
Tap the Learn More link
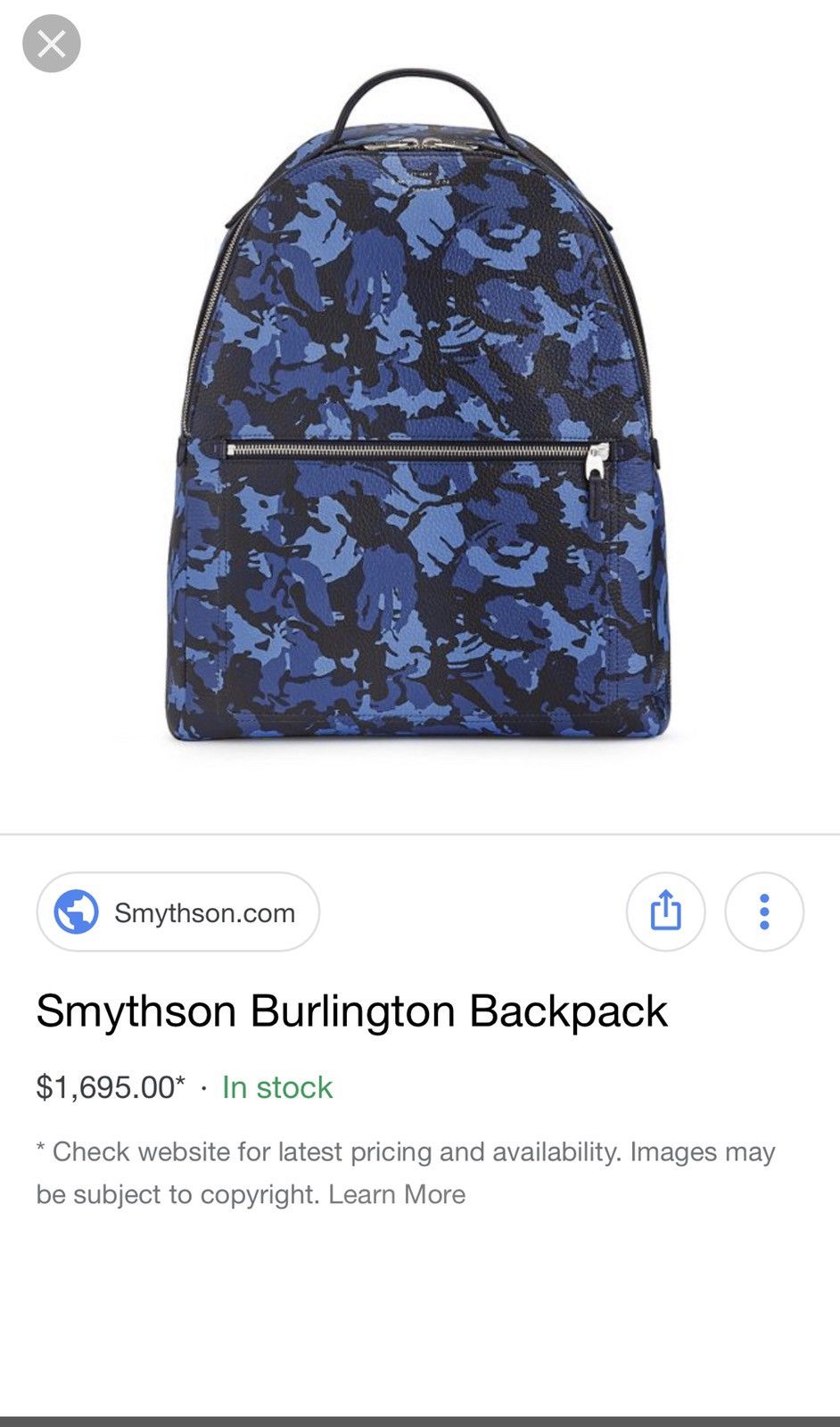pos(397,1194)
